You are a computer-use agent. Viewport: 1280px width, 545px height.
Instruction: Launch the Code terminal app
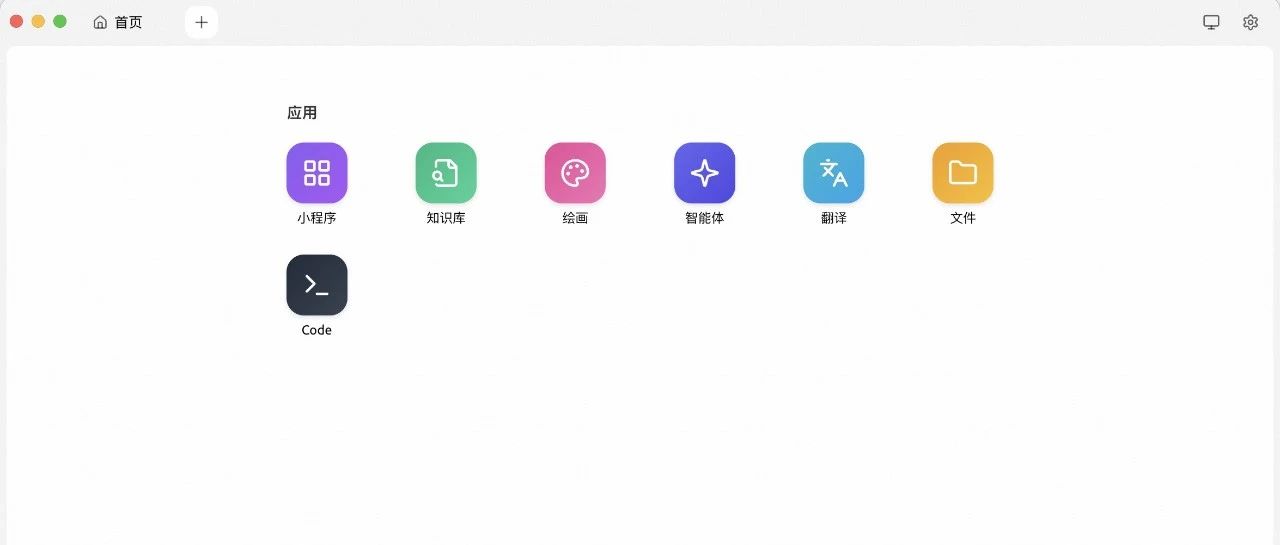tap(316, 285)
